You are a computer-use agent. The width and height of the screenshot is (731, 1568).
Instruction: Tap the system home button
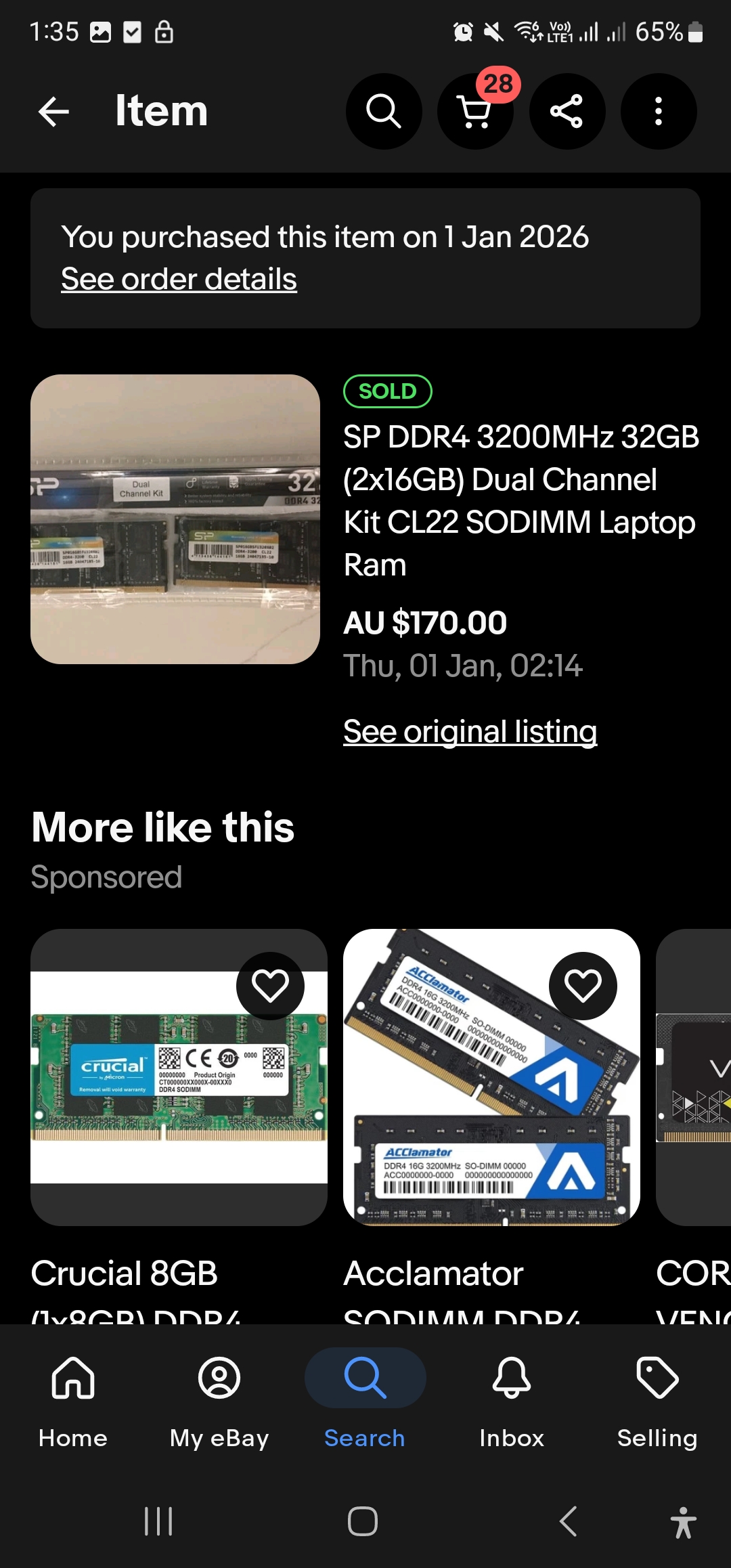363,1521
